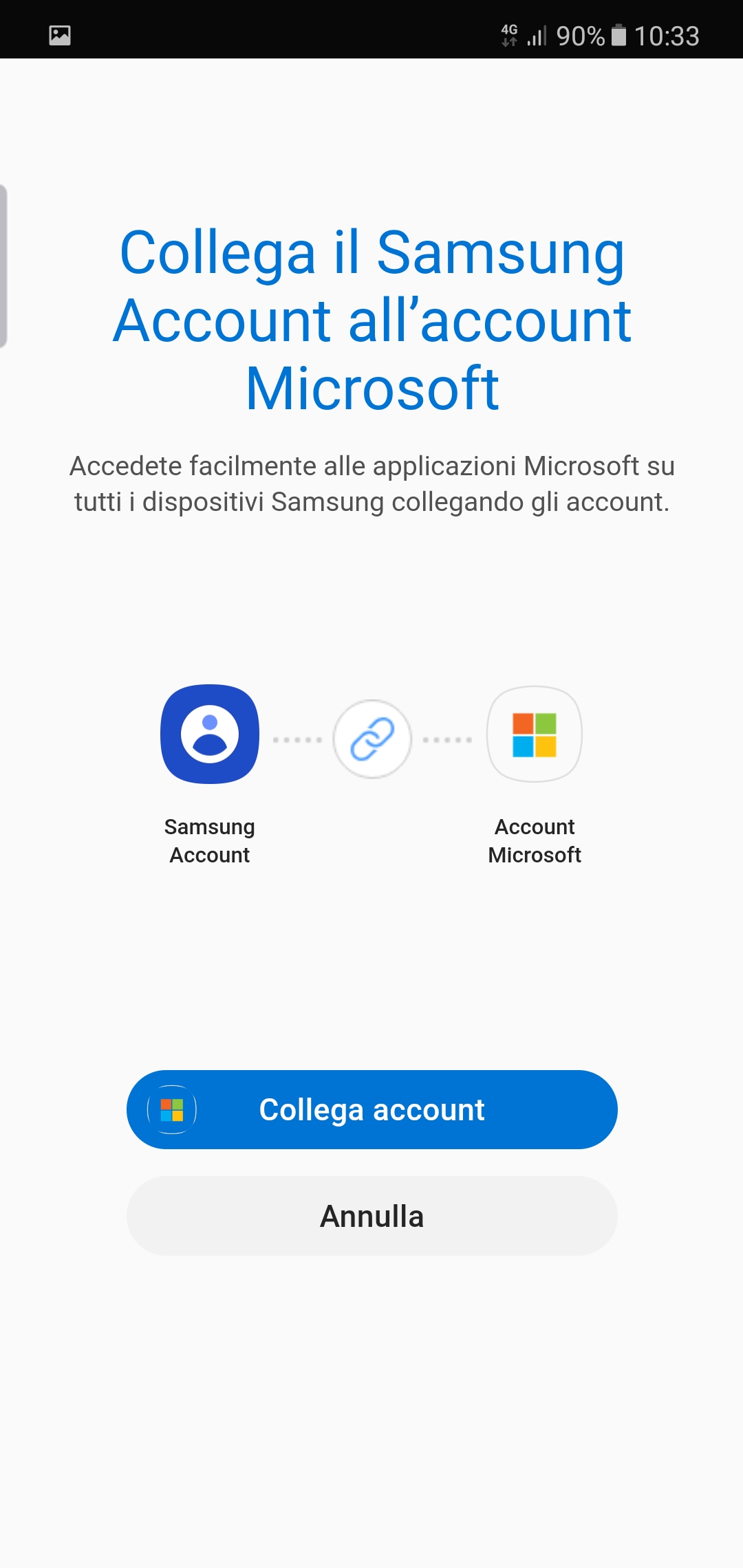Cancel linking with Annulla
Screen dimensions: 743x1568
pyautogui.click(x=371, y=1216)
